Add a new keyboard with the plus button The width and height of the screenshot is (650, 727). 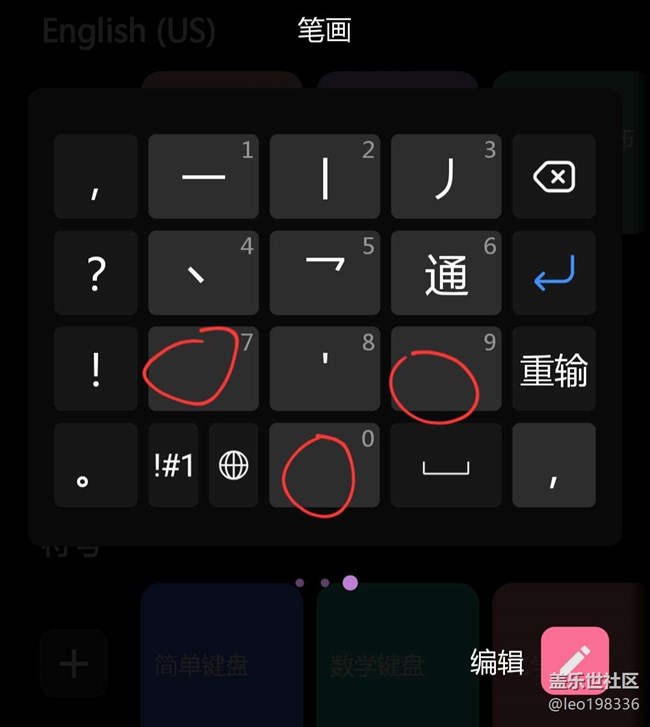(73, 664)
